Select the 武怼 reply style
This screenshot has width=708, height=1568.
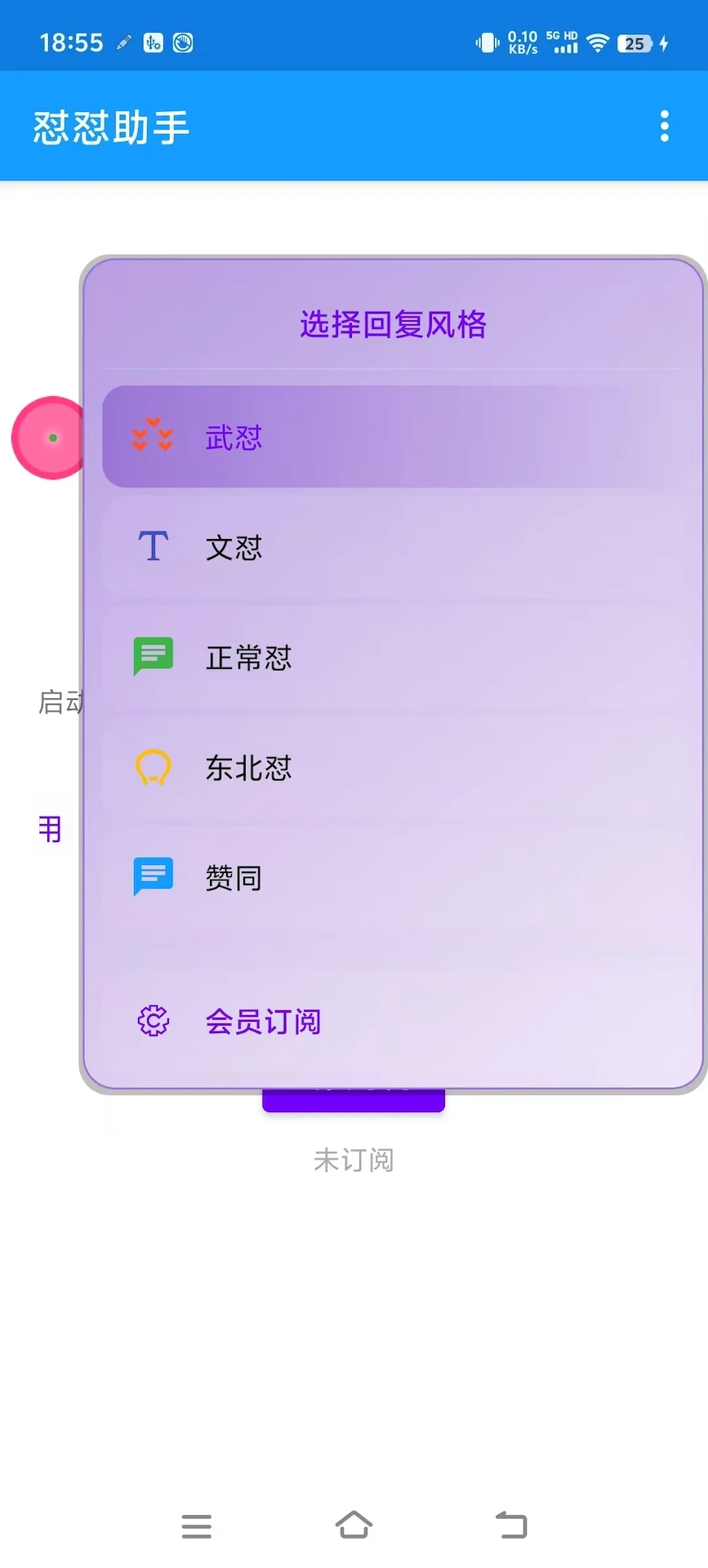pos(392,437)
